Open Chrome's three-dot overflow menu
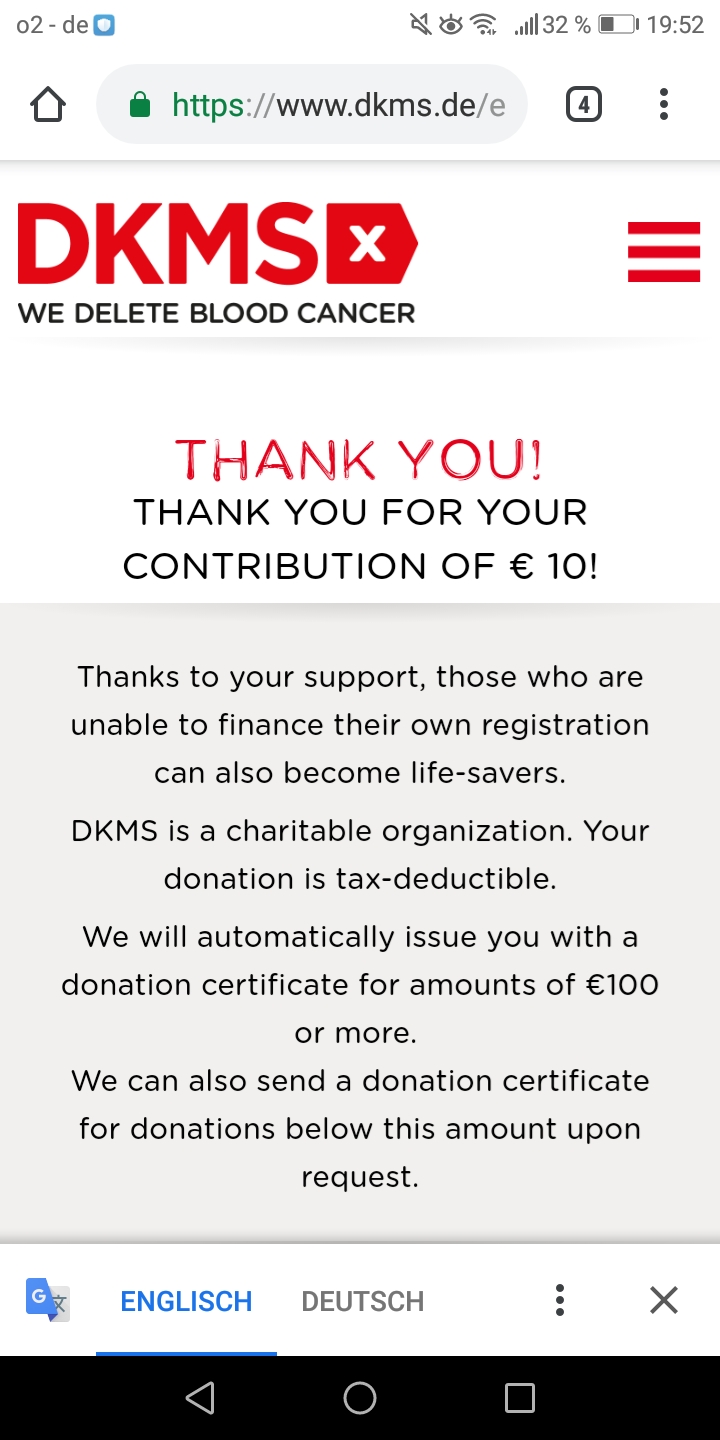The image size is (720, 1440). [663, 104]
